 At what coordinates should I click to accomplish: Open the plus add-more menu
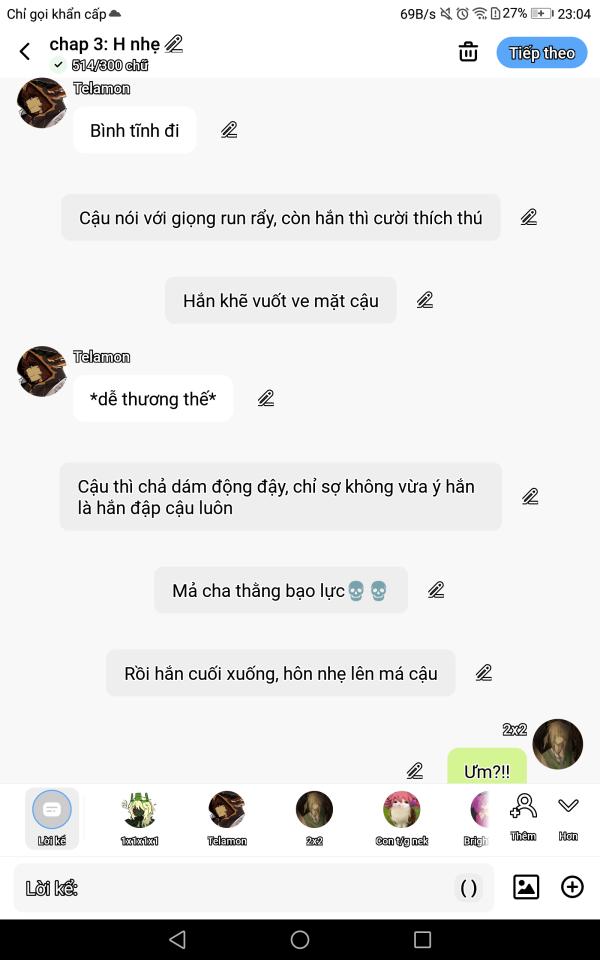coord(572,887)
